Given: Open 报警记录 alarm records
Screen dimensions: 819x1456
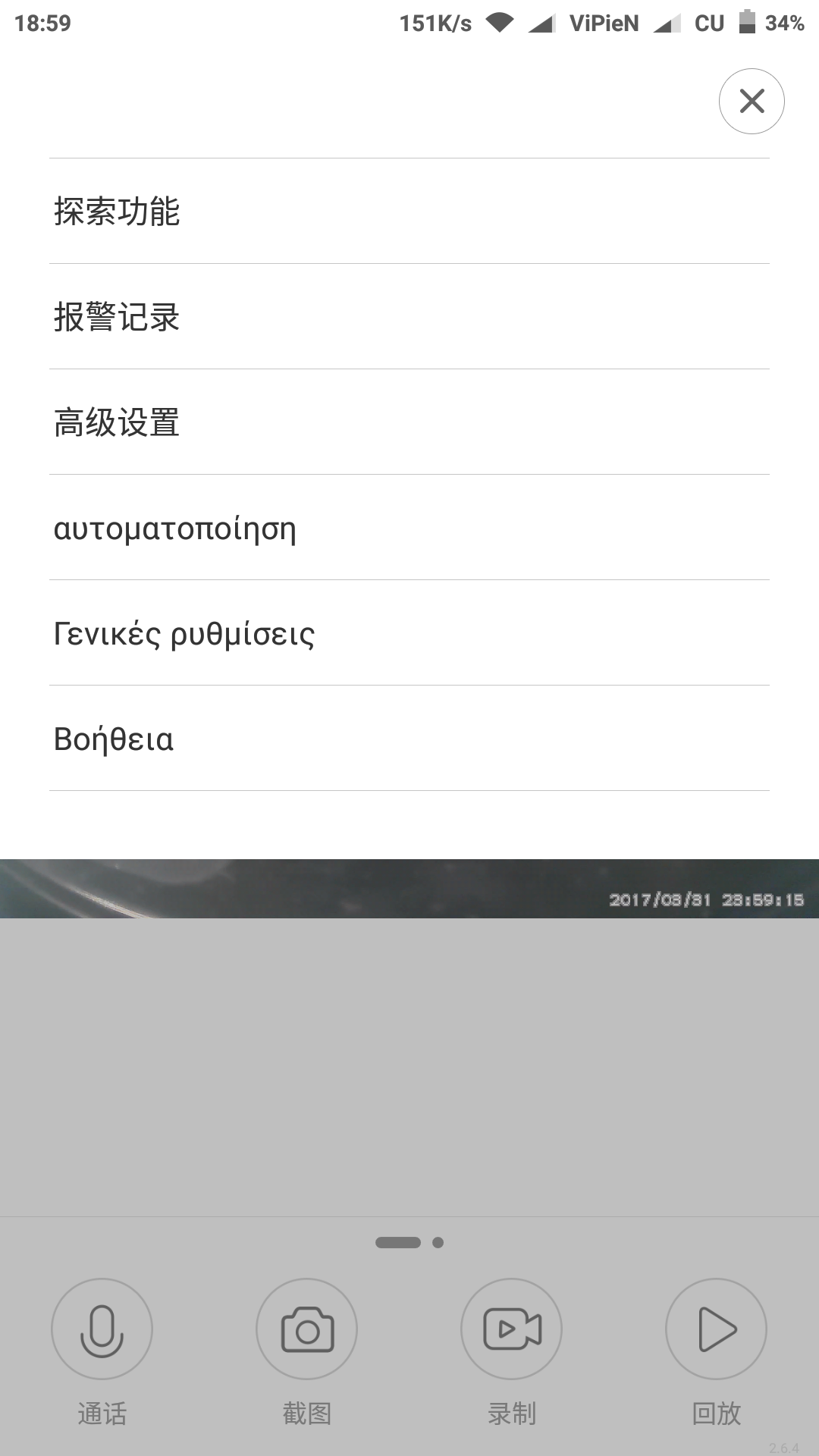Looking at the screenshot, I should pyautogui.click(x=409, y=317).
